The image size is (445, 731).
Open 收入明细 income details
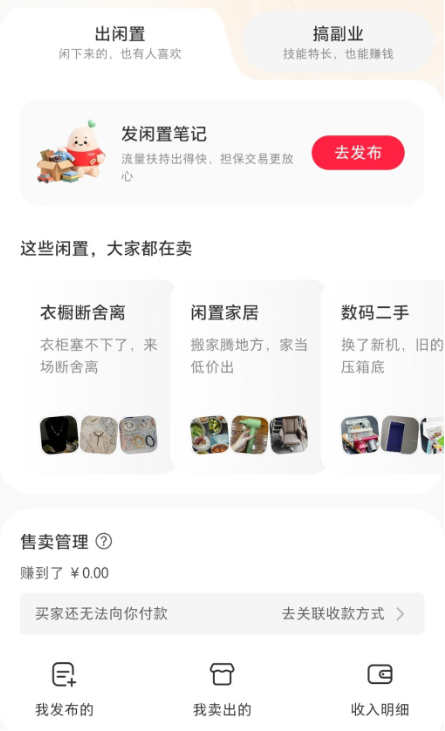[x=380, y=689]
